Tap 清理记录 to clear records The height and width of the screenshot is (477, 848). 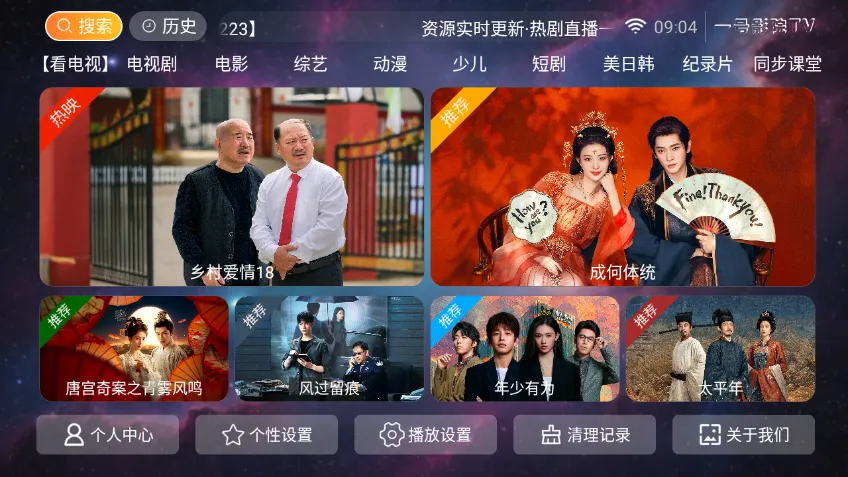(x=584, y=435)
